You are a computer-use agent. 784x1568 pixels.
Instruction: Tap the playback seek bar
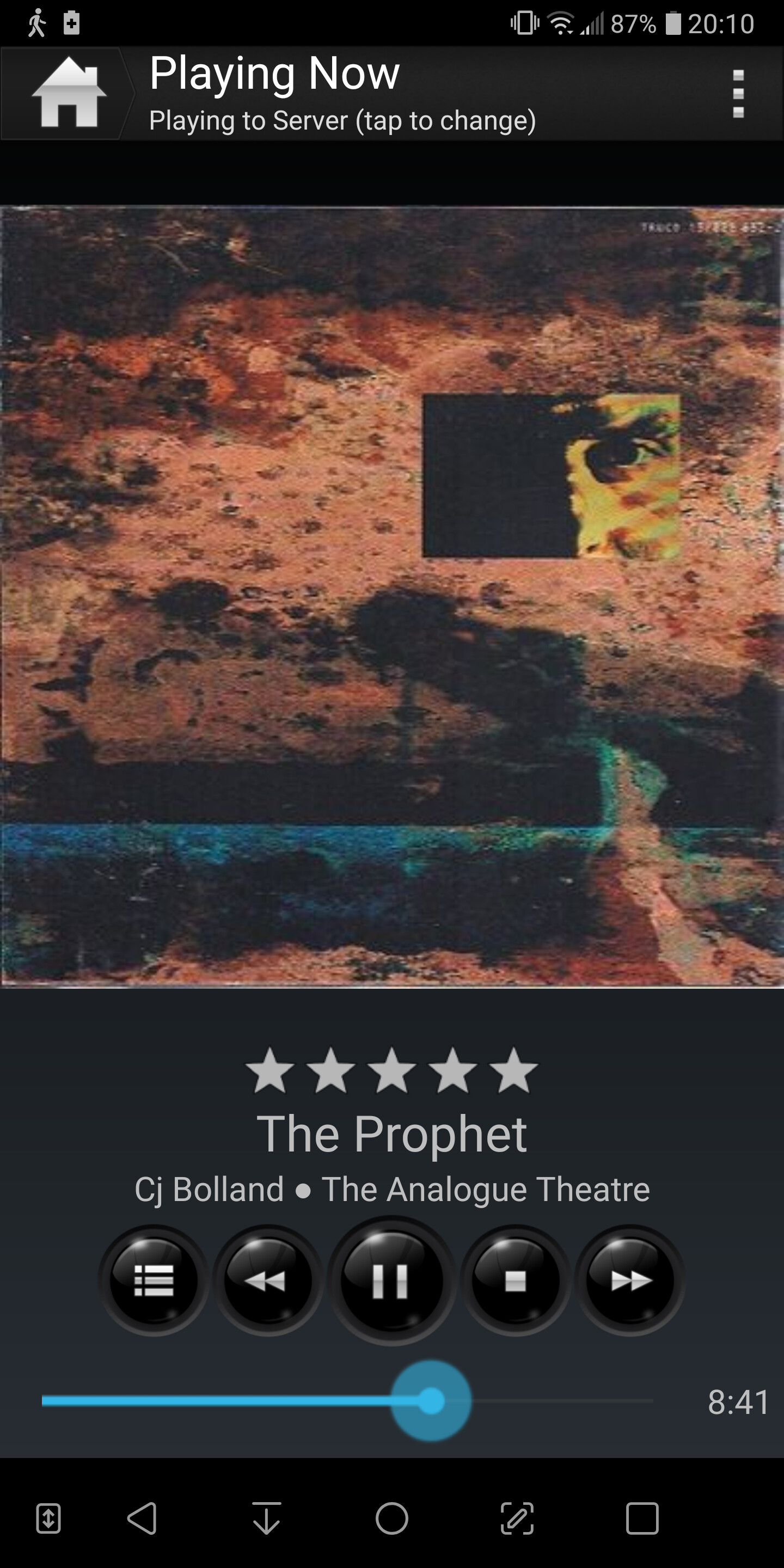(347, 1401)
